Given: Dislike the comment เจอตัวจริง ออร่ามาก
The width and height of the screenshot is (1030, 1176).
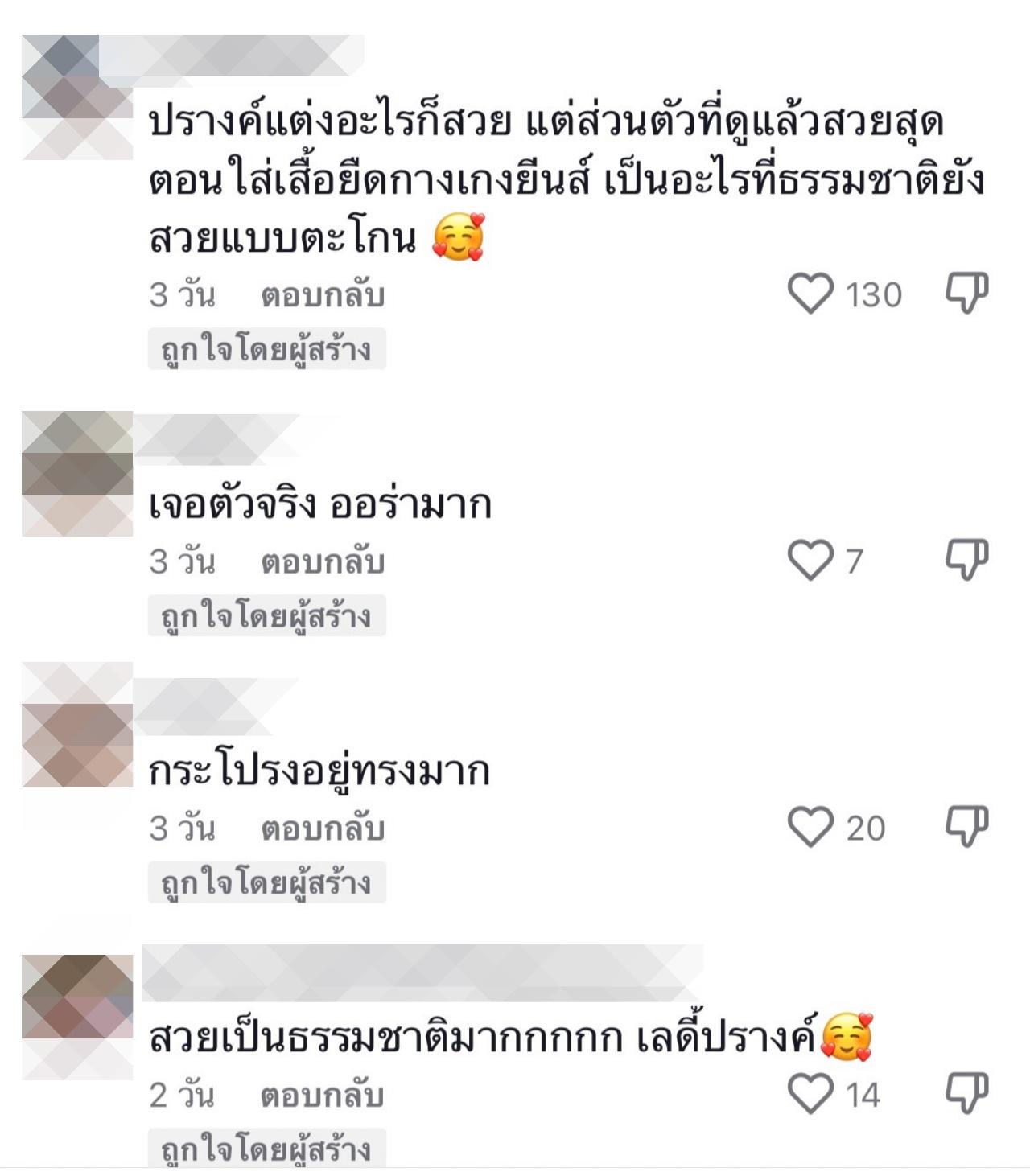Looking at the screenshot, I should pos(966,560).
